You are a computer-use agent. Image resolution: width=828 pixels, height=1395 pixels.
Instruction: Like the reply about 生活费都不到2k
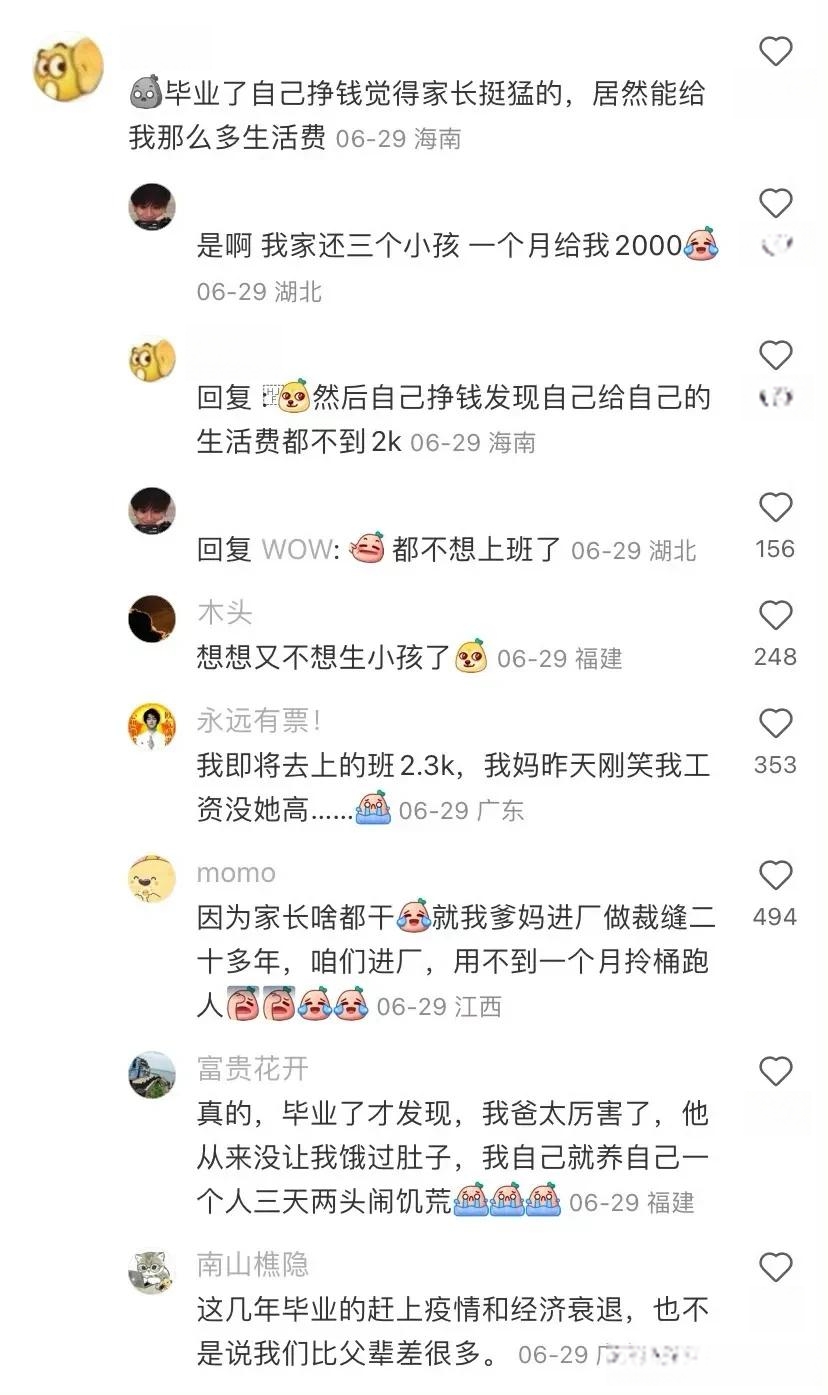pos(775,356)
